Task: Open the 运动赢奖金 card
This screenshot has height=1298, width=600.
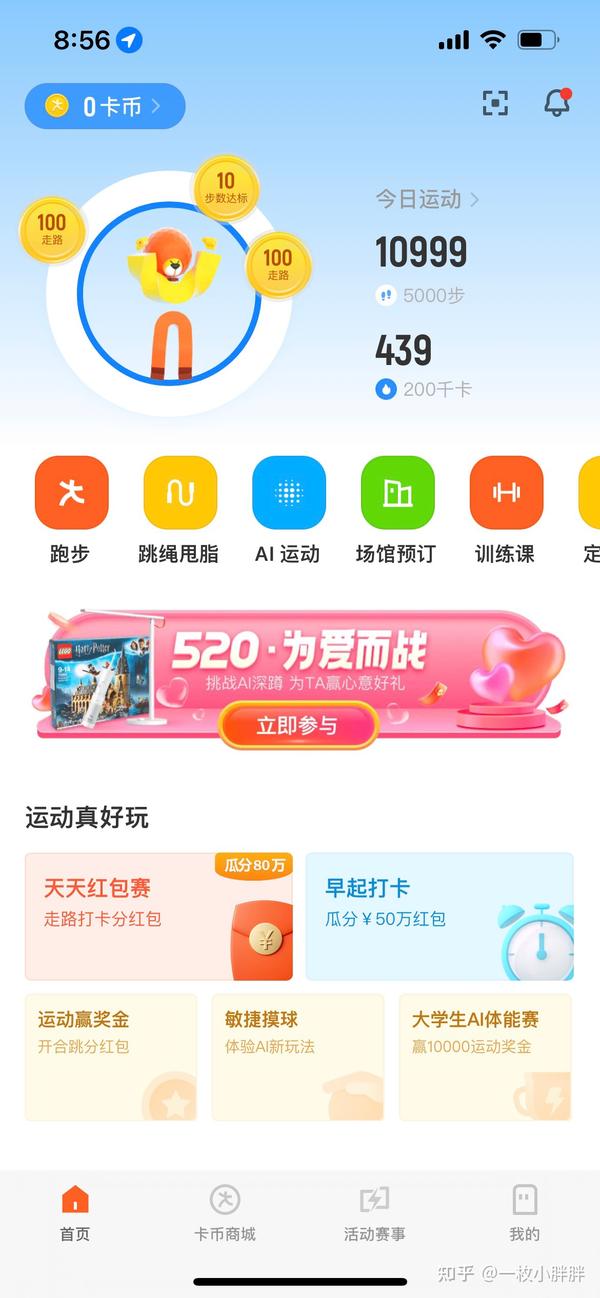Action: click(x=111, y=1056)
